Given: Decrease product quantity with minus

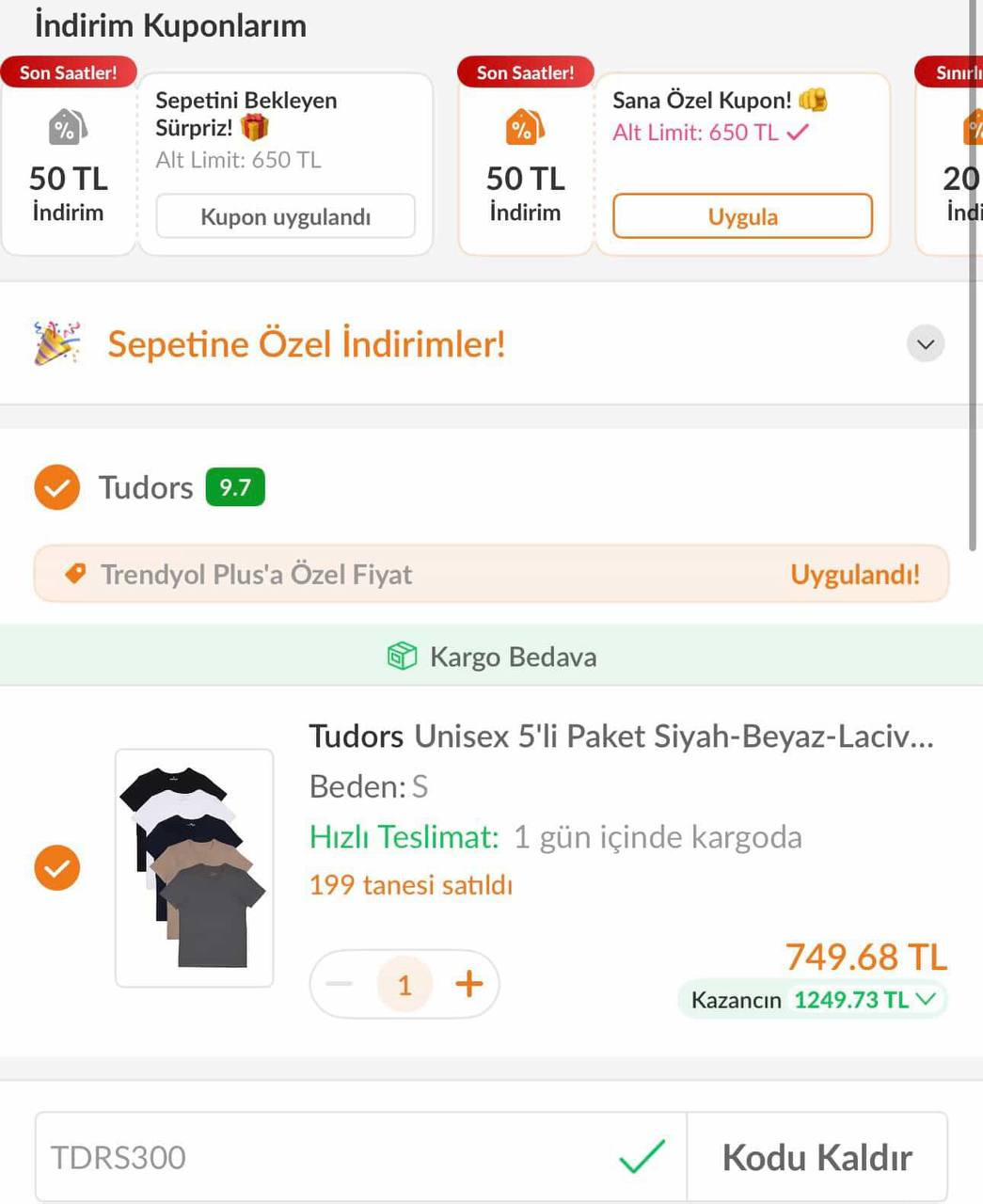Looking at the screenshot, I should 340,984.
